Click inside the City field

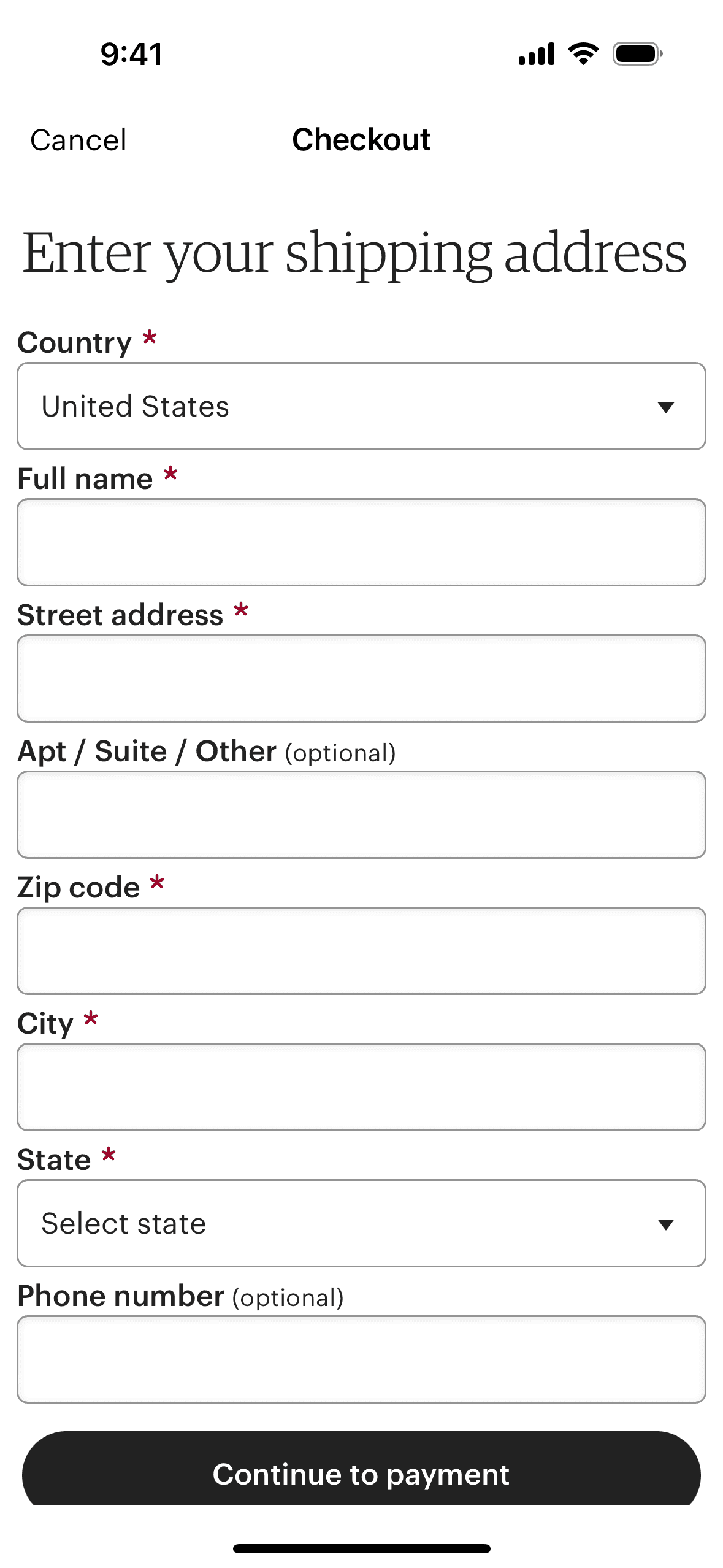[x=361, y=1087]
